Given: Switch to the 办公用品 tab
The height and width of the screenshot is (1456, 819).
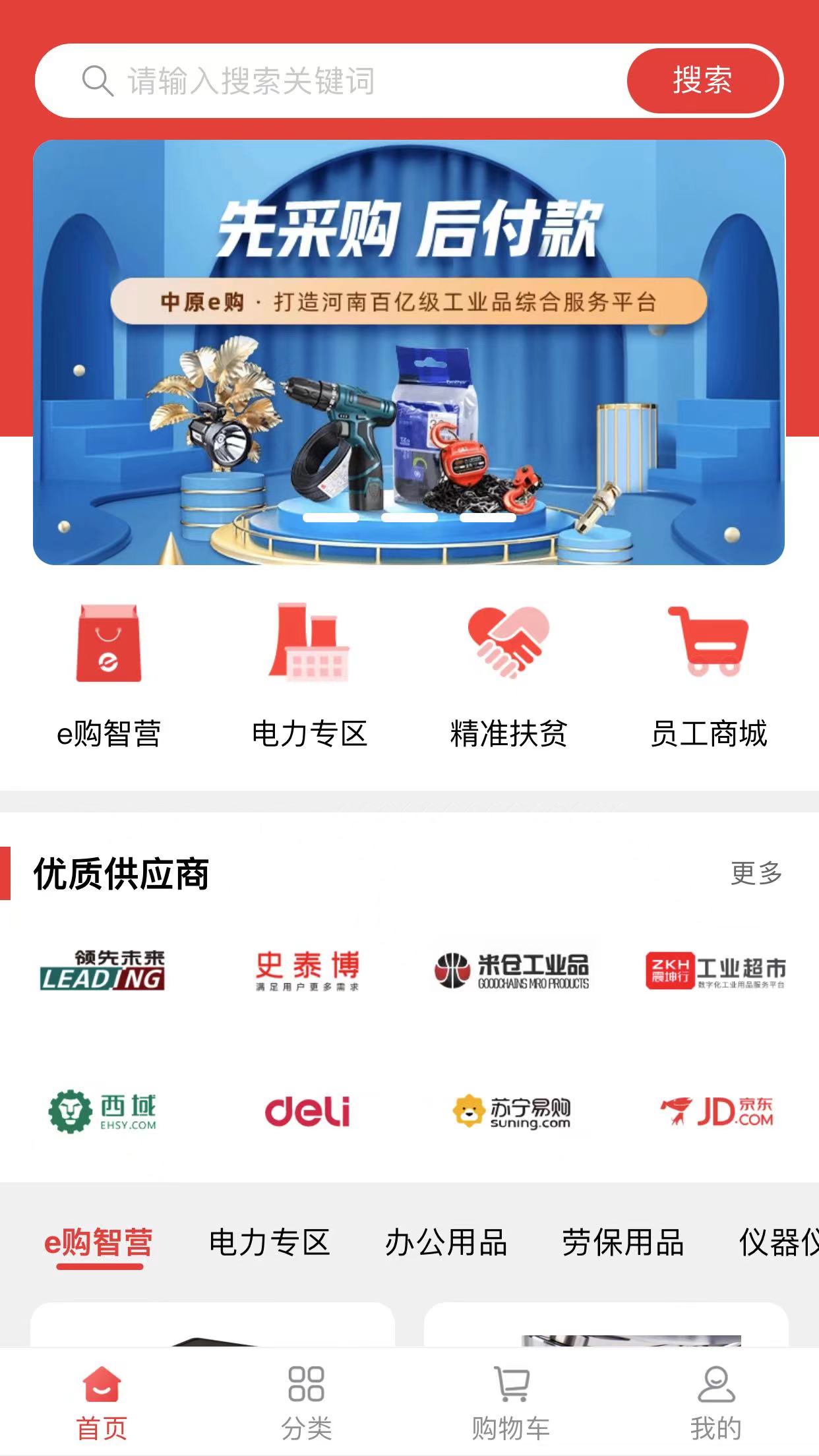Looking at the screenshot, I should point(448,1244).
